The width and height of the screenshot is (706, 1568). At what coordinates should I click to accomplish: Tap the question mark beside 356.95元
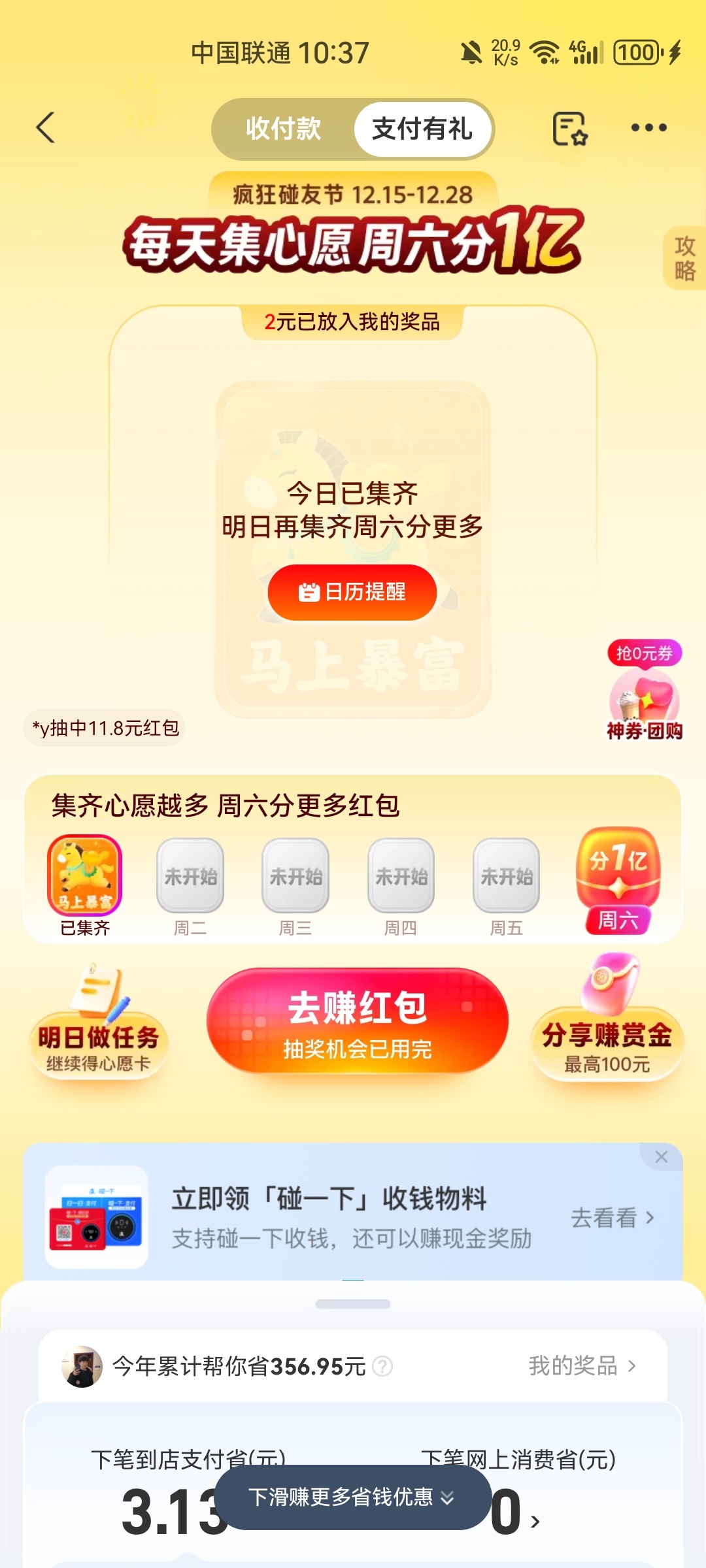point(382,1366)
